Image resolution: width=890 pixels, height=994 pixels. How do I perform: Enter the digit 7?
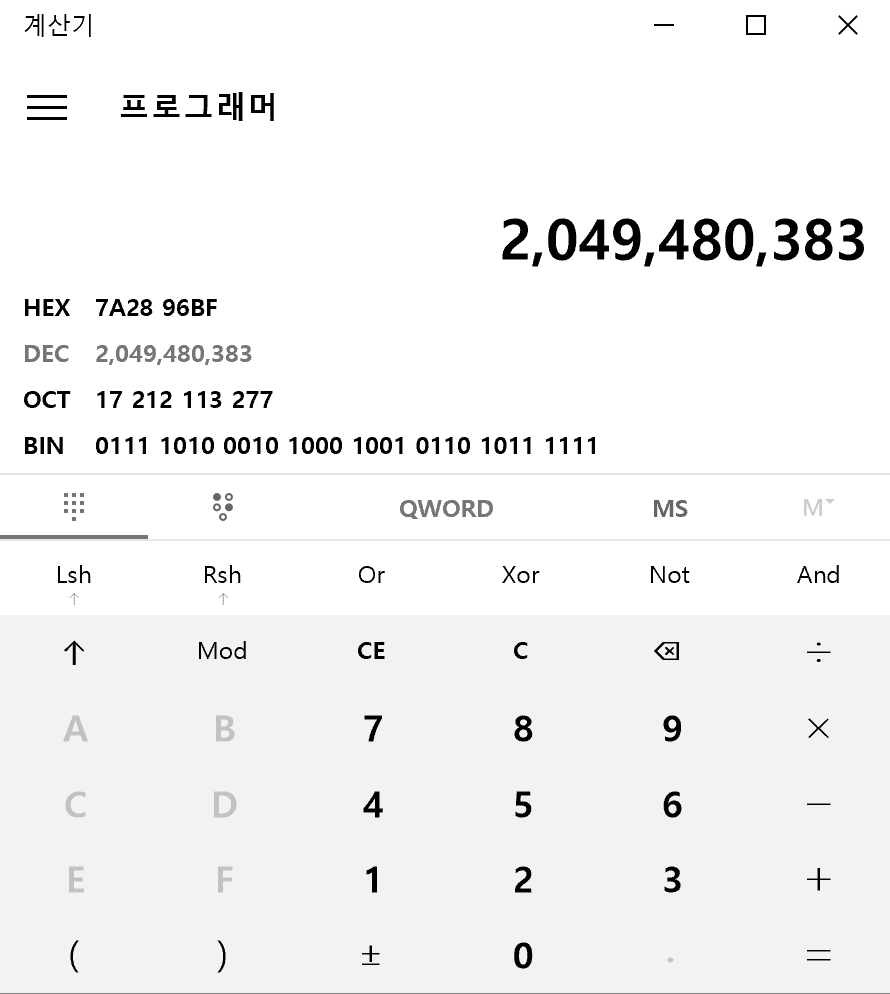pyautogui.click(x=372, y=729)
